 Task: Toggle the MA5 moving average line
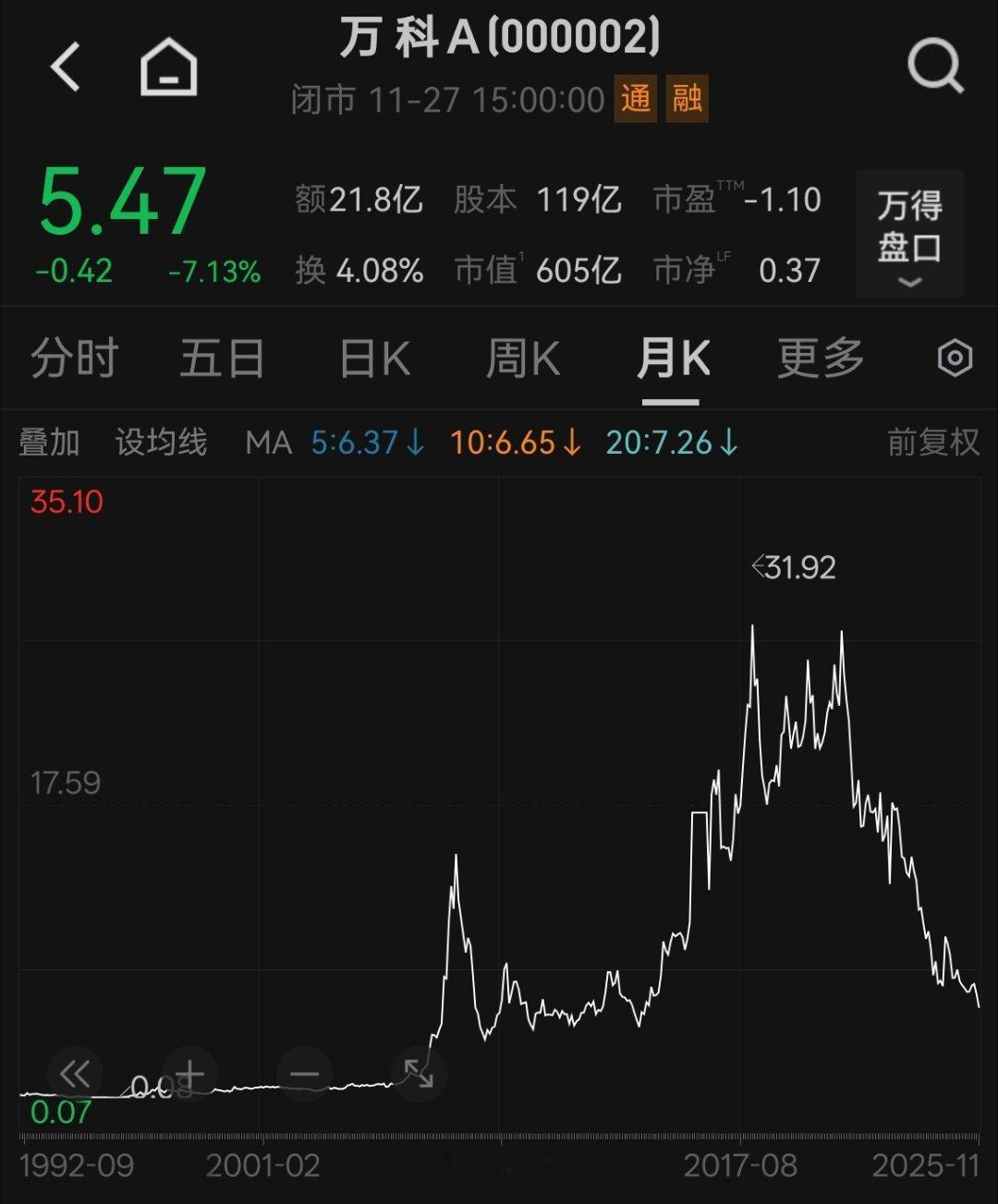point(363,443)
